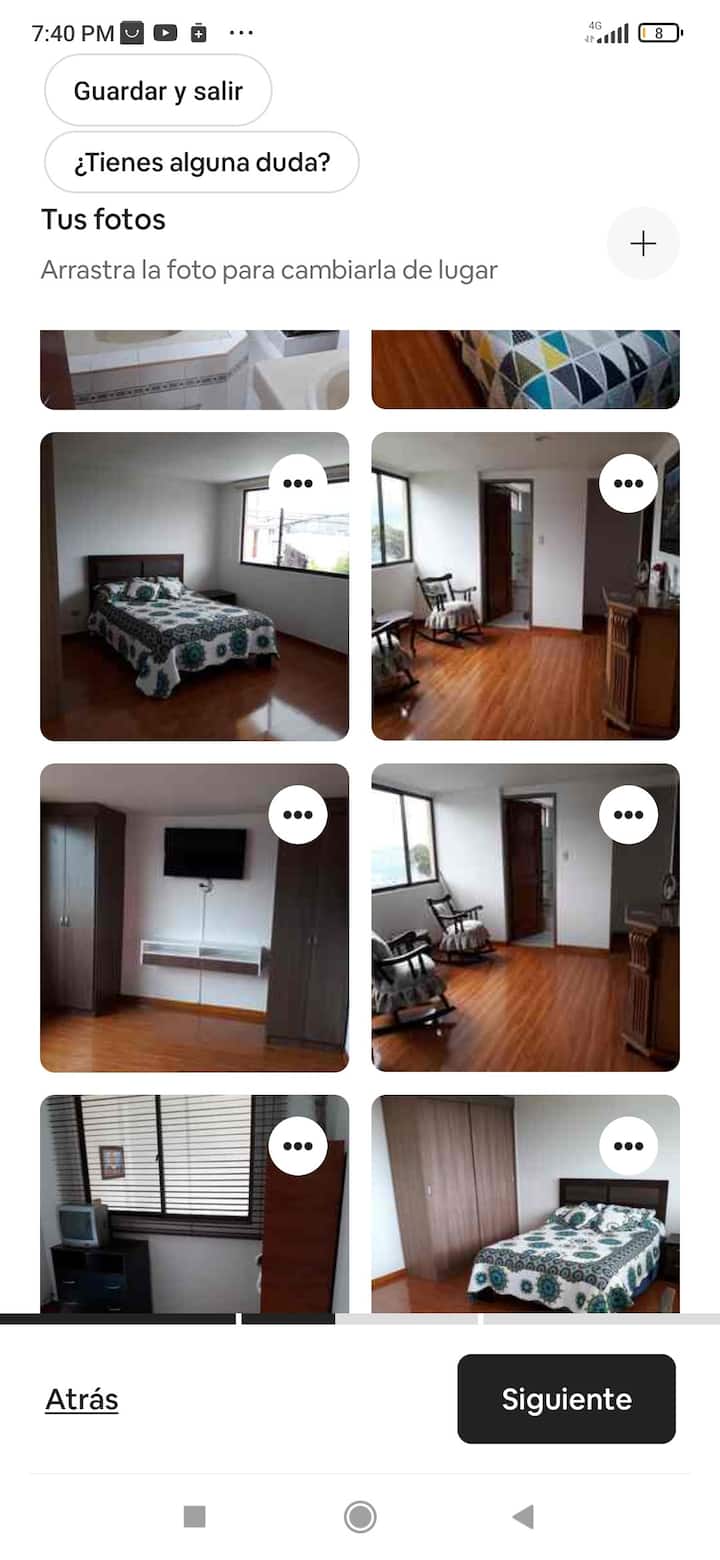Tap system back arrow
This screenshot has width=720, height=1560.
(523, 1517)
